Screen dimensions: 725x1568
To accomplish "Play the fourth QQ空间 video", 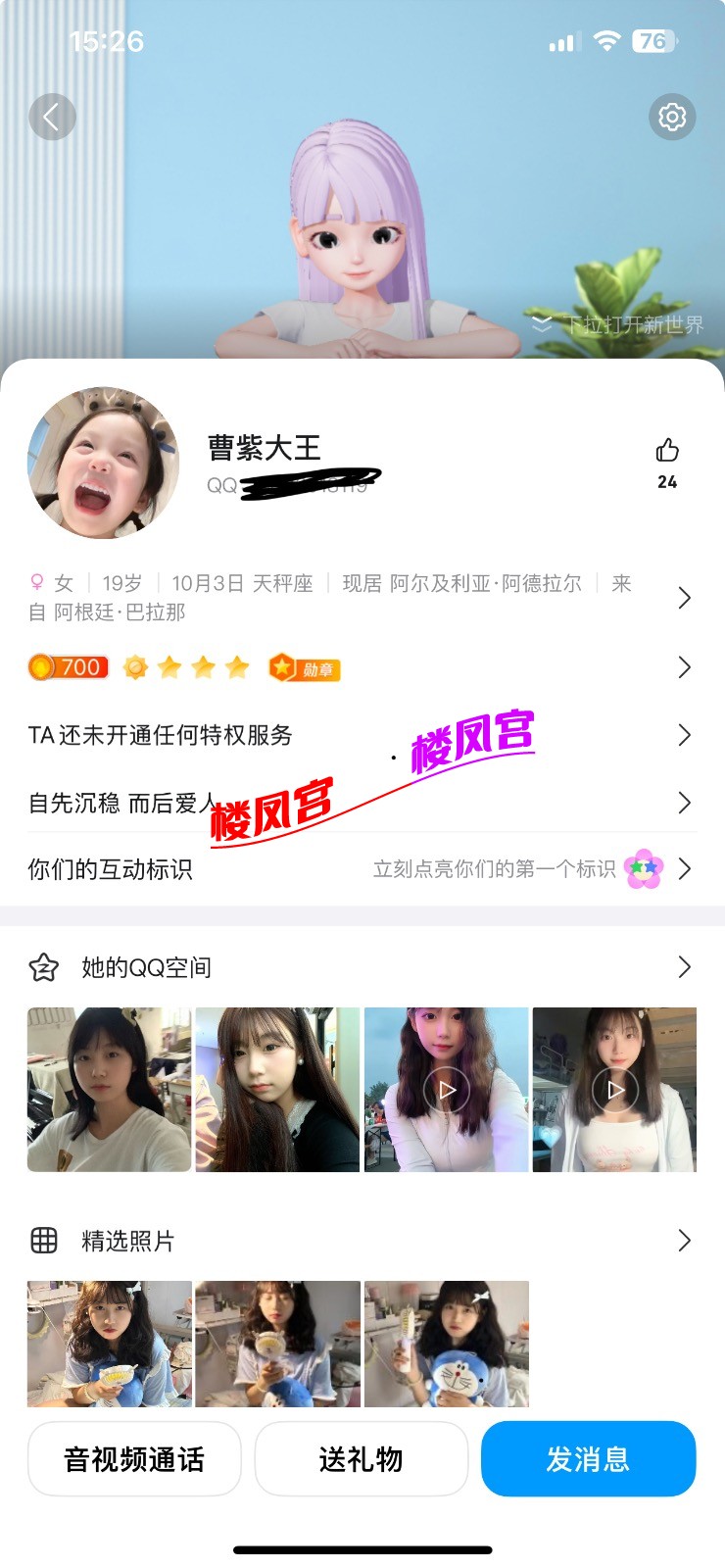I will 614,1090.
